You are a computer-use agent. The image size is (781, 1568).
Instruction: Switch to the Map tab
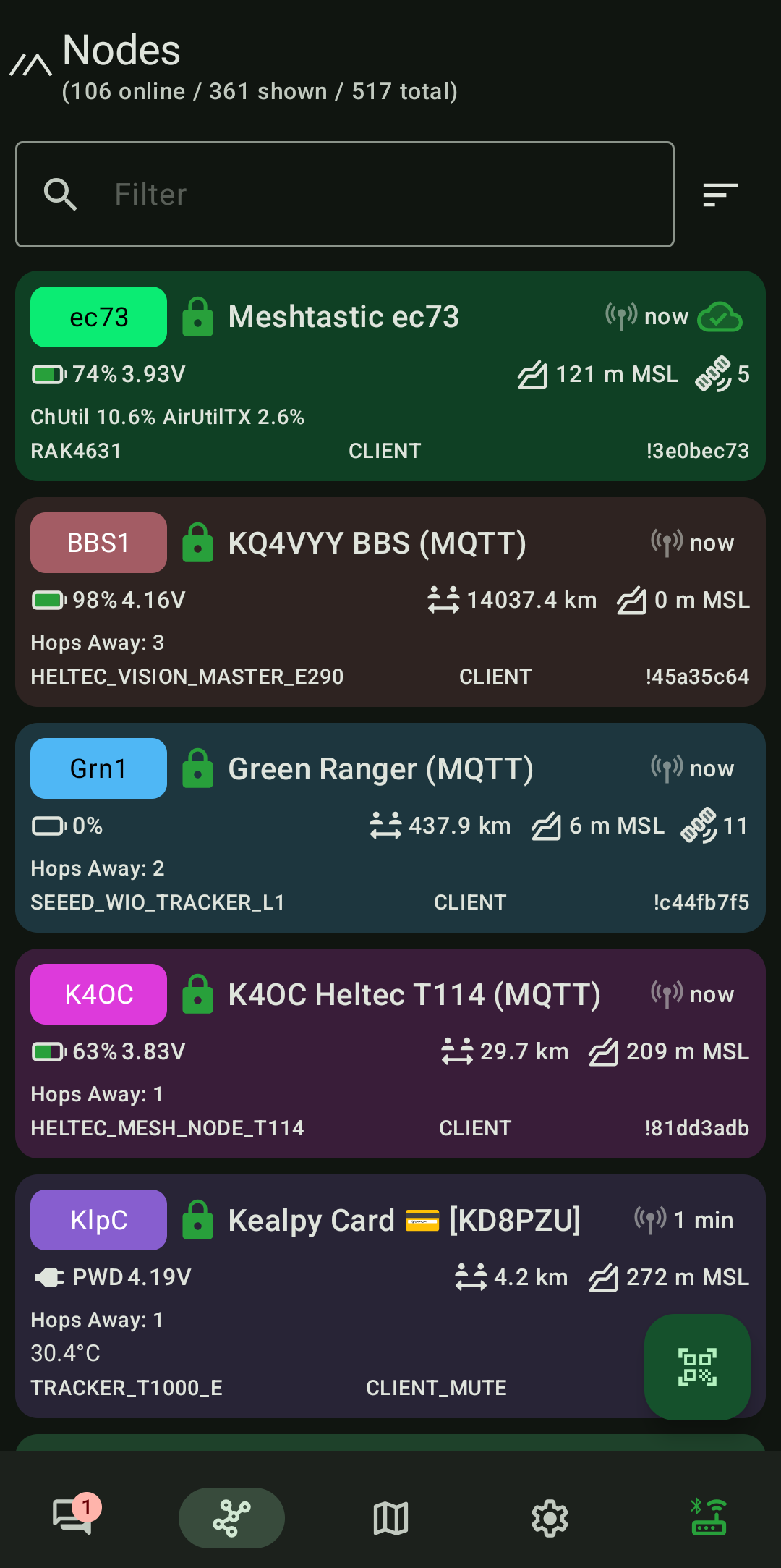(389, 1518)
